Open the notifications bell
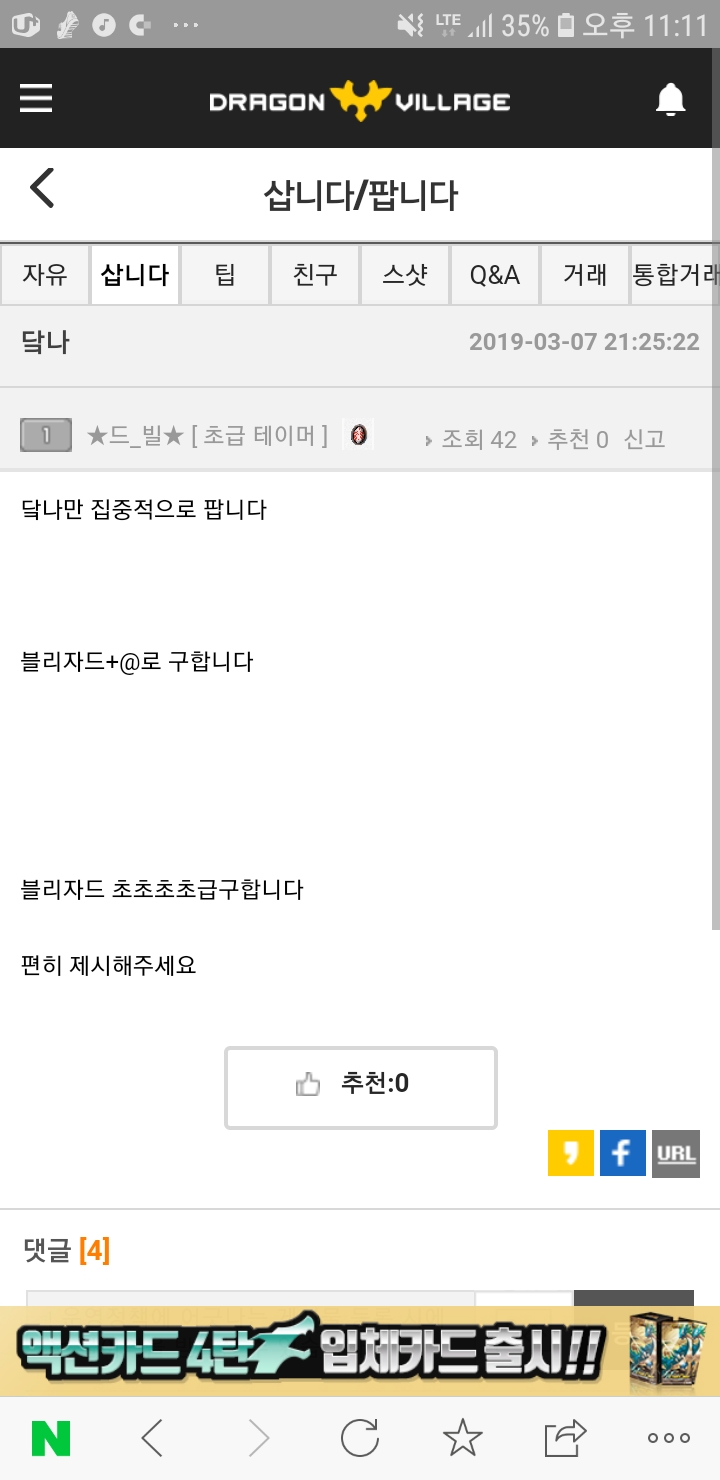The width and height of the screenshot is (720, 1480). pyautogui.click(x=670, y=99)
